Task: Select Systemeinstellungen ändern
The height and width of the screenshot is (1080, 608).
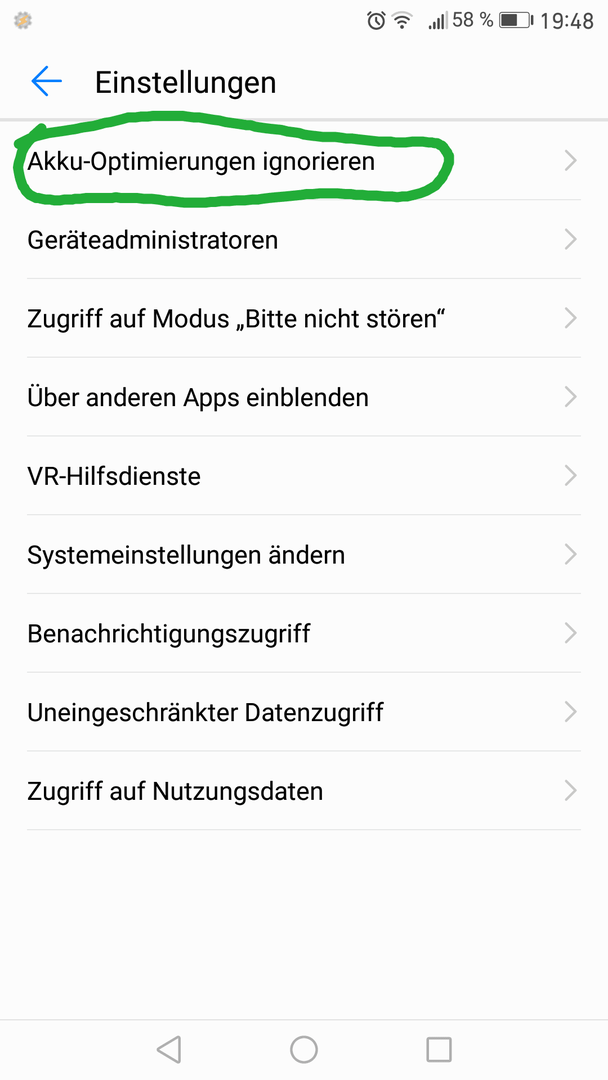Action: click(x=304, y=554)
